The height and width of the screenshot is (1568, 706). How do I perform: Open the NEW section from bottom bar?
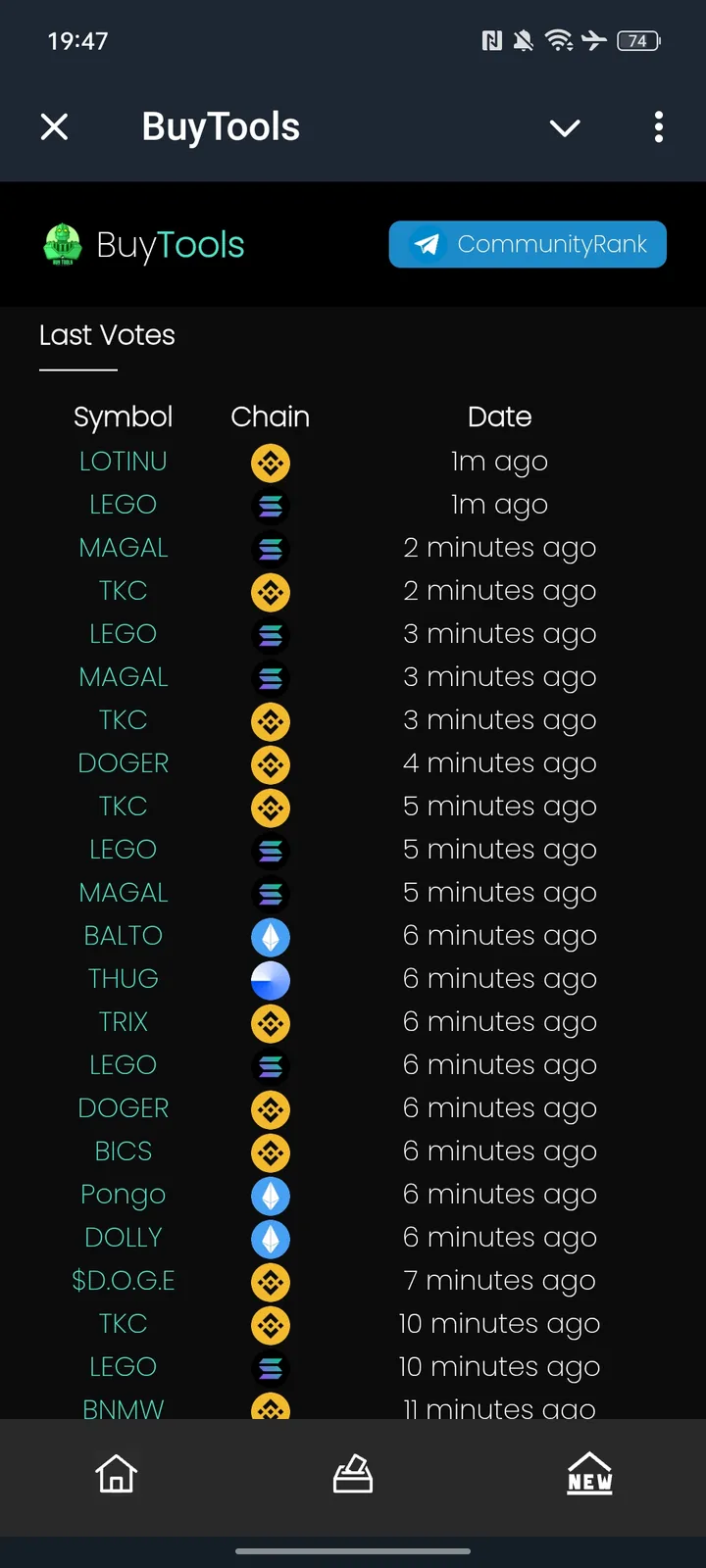point(589,1473)
